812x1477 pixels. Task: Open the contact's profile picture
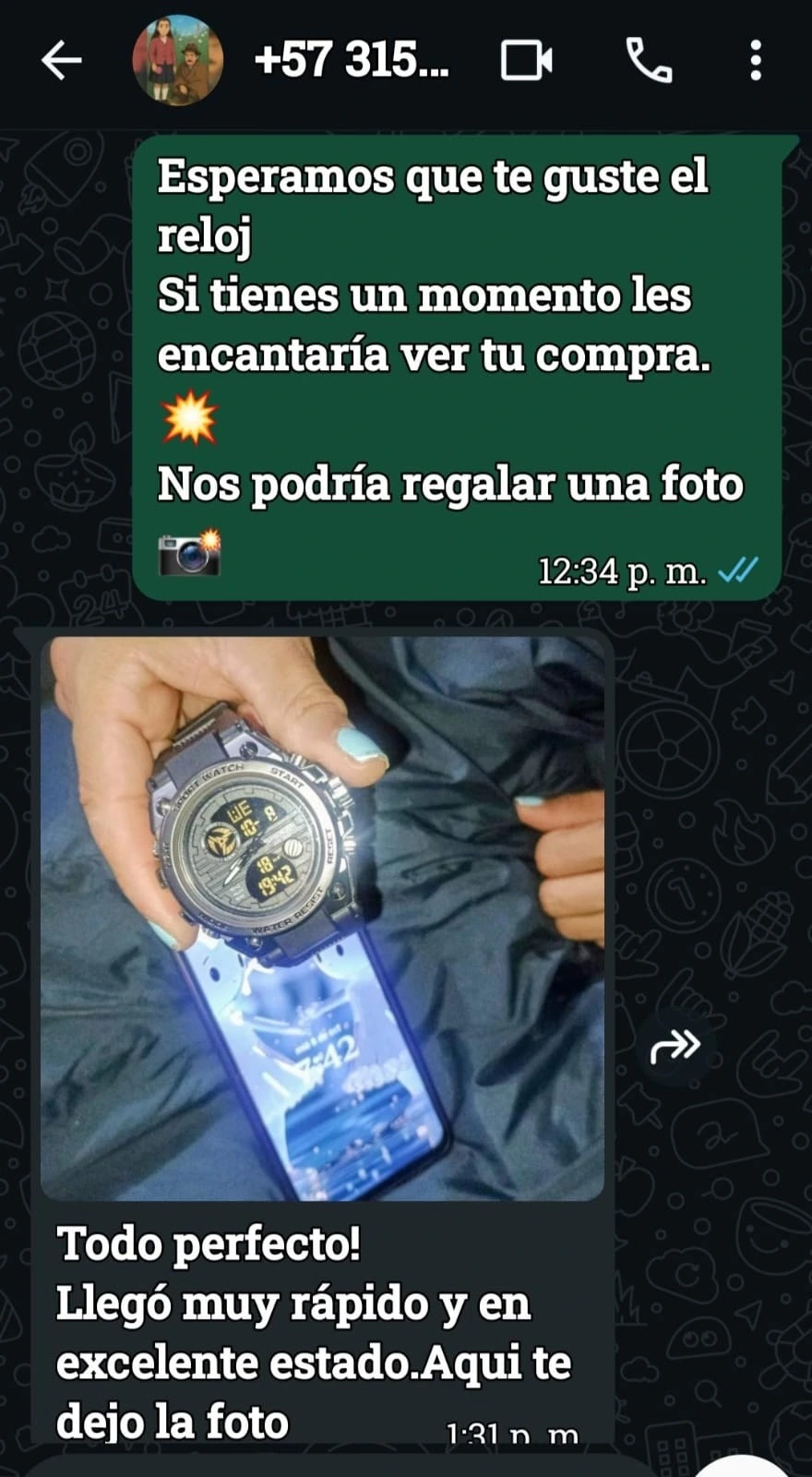178,61
